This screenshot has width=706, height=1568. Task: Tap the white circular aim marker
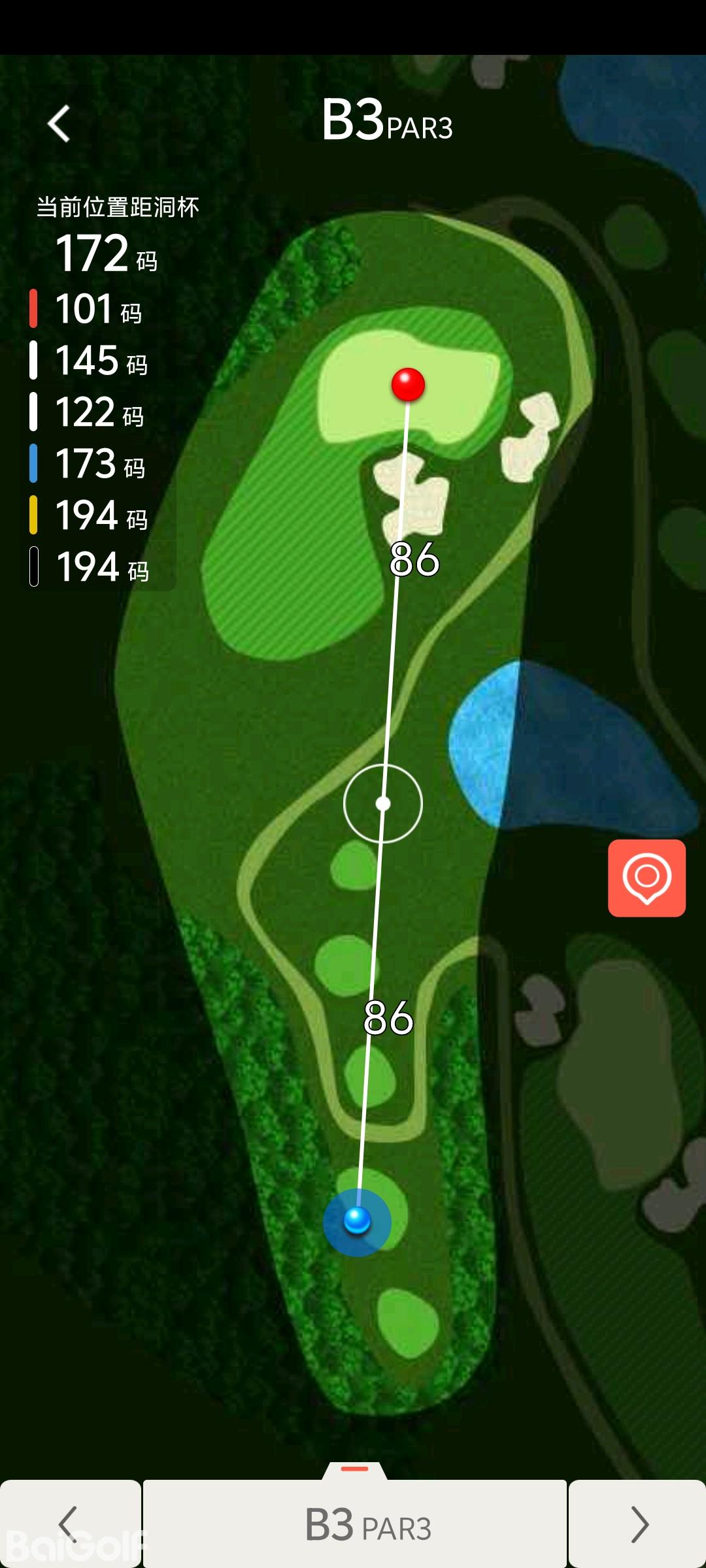tap(383, 804)
